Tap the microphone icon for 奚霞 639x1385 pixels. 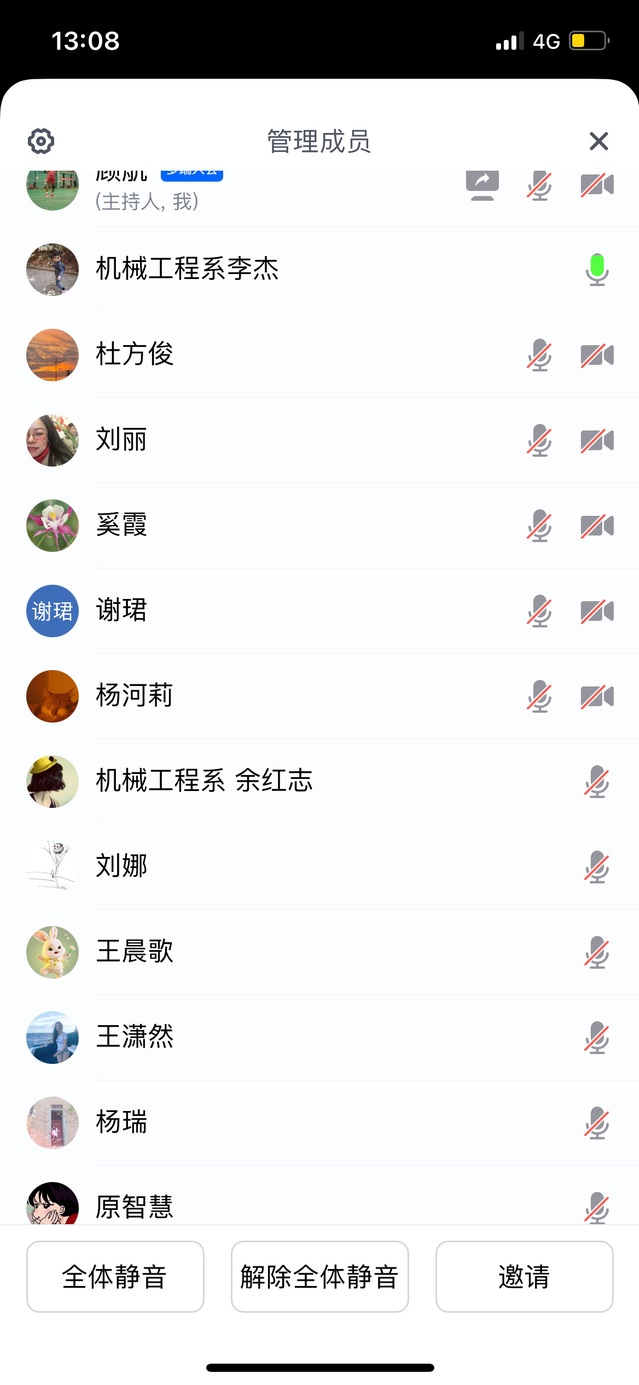540,525
